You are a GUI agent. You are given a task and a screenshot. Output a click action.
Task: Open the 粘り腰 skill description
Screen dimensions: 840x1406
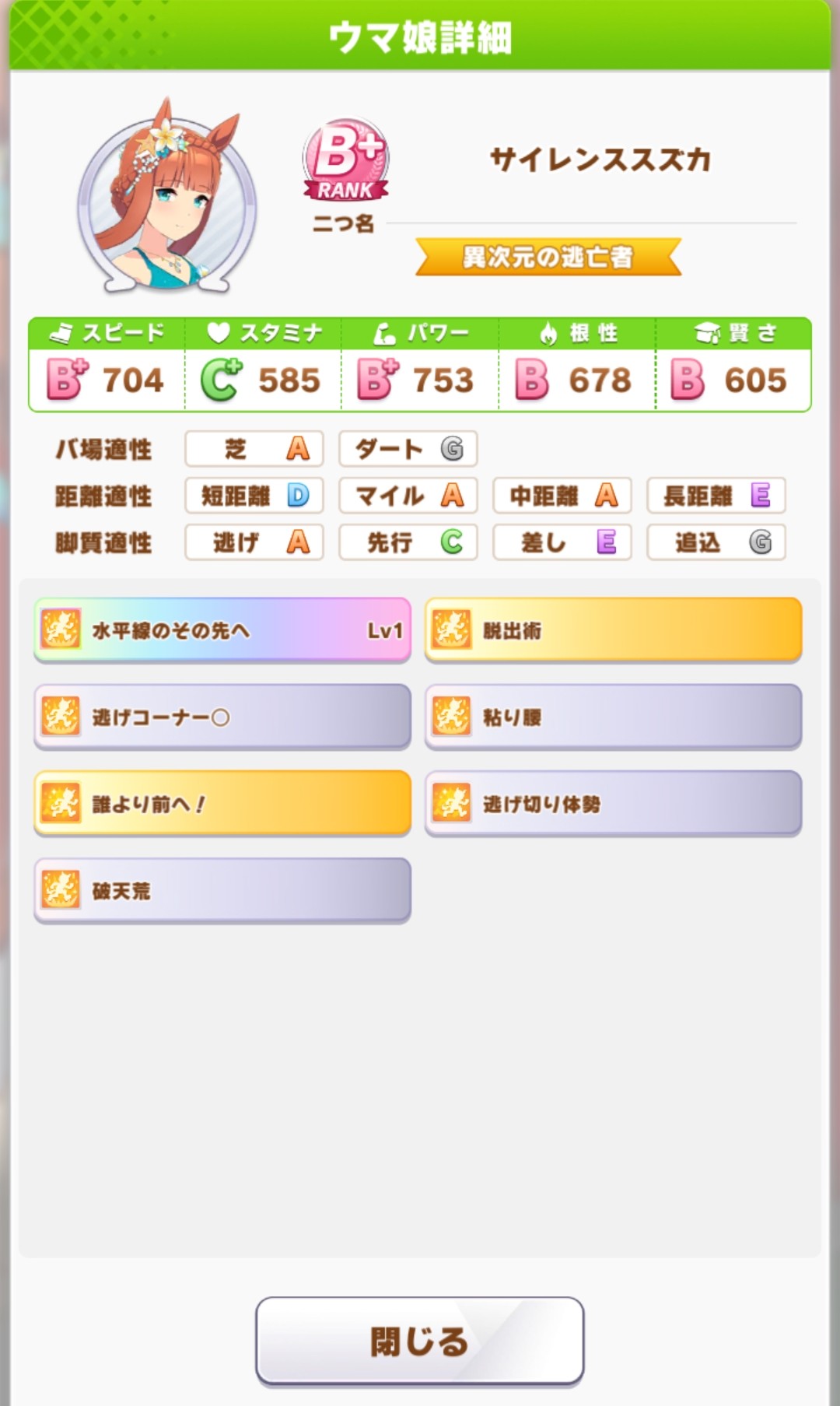[614, 717]
